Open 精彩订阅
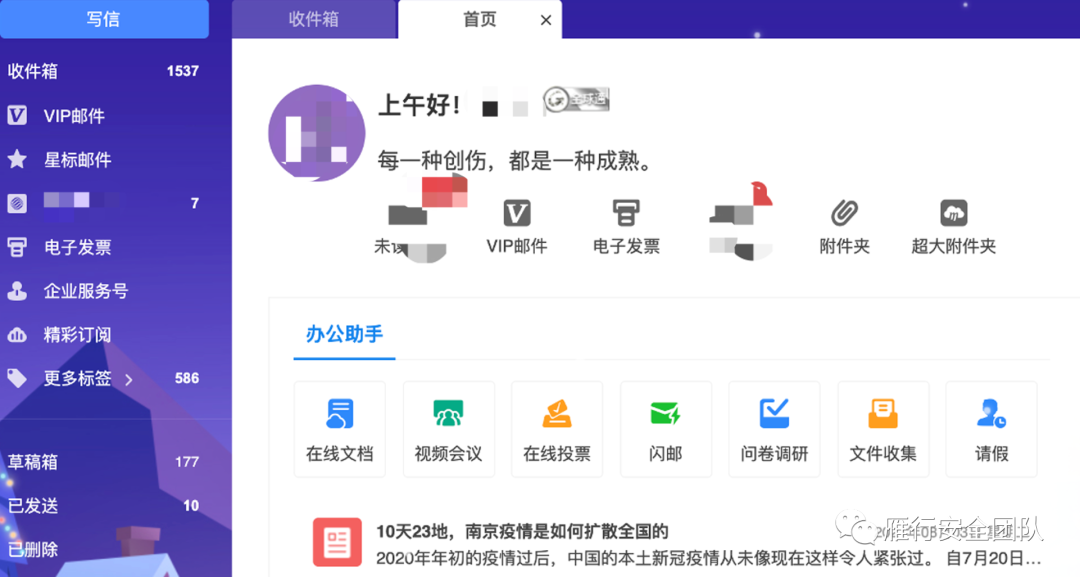Screen dimensions: 1080x577 tap(77, 335)
